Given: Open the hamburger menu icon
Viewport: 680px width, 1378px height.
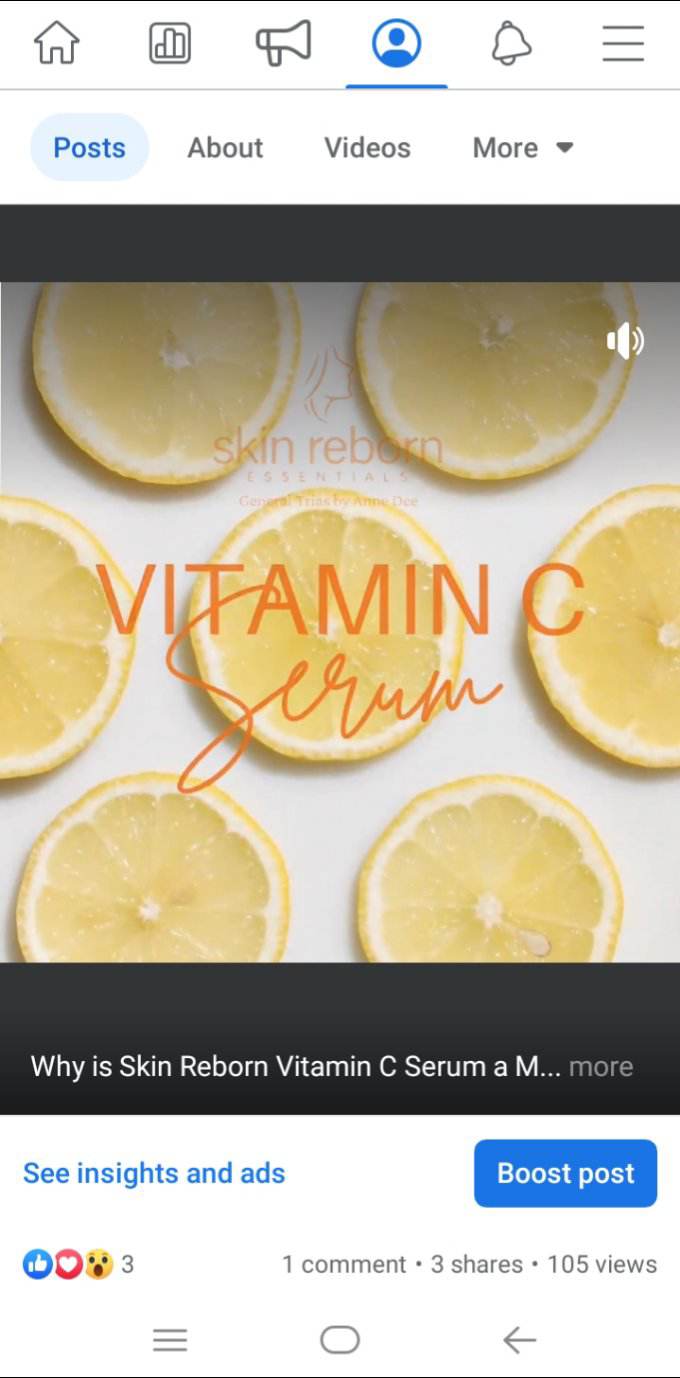Looking at the screenshot, I should pyautogui.click(x=623, y=44).
